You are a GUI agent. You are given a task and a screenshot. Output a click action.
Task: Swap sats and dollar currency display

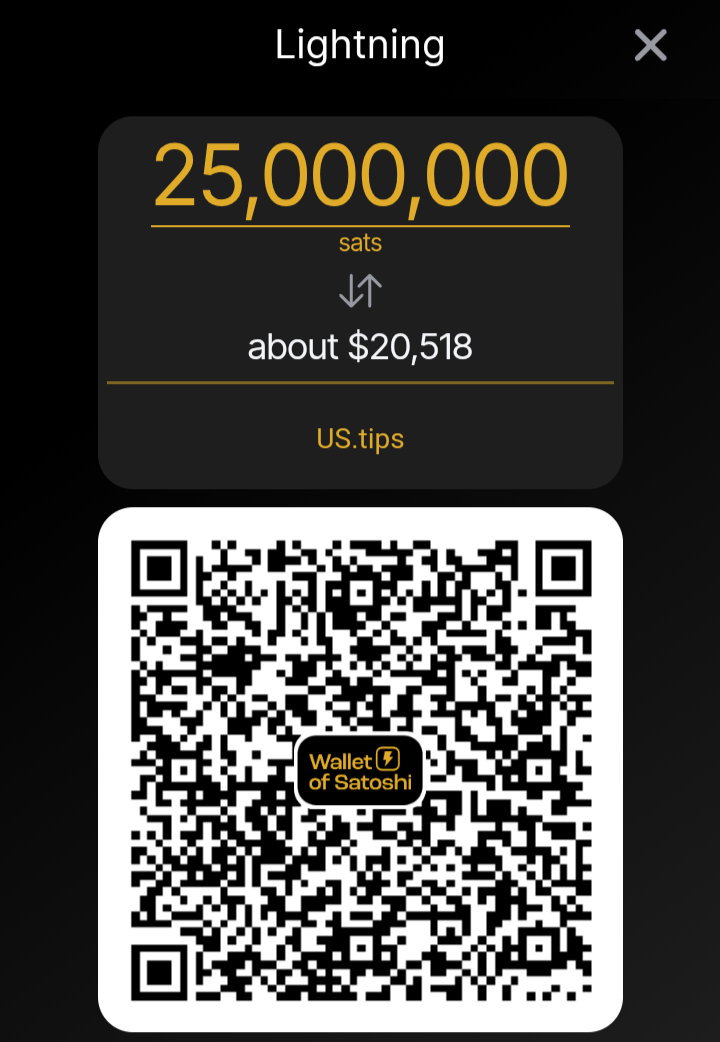coord(360,291)
